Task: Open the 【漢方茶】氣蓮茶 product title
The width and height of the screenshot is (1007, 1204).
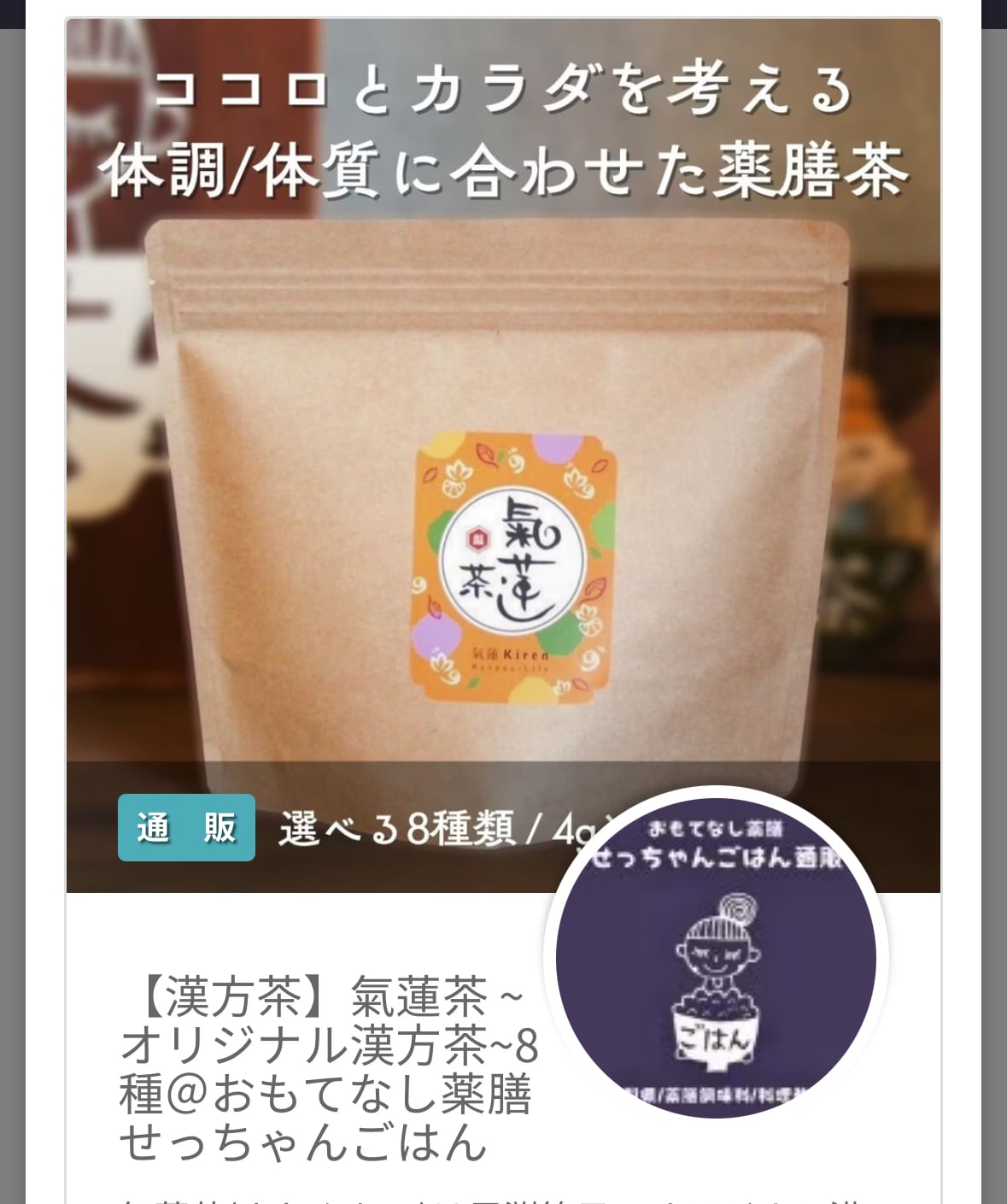Action: pos(329,1068)
